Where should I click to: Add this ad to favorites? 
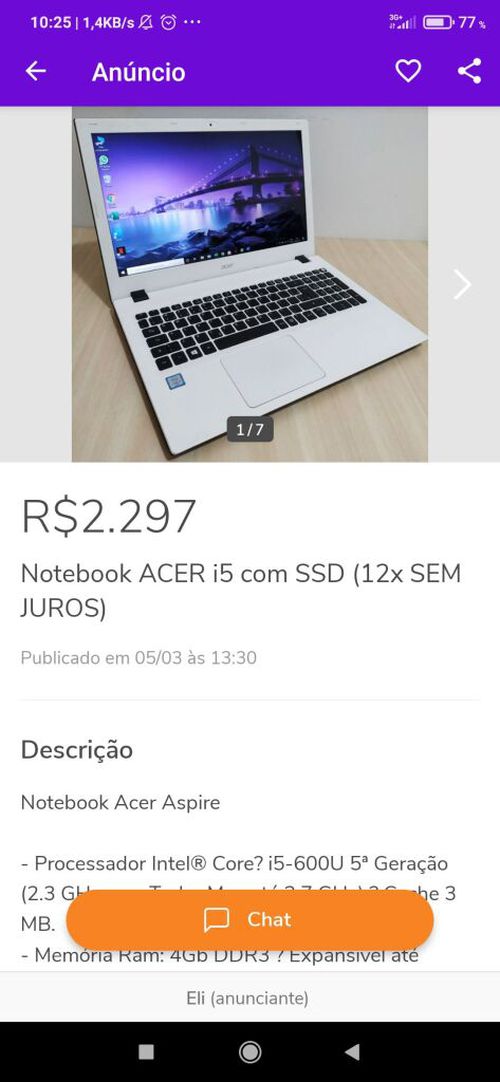pyautogui.click(x=408, y=71)
